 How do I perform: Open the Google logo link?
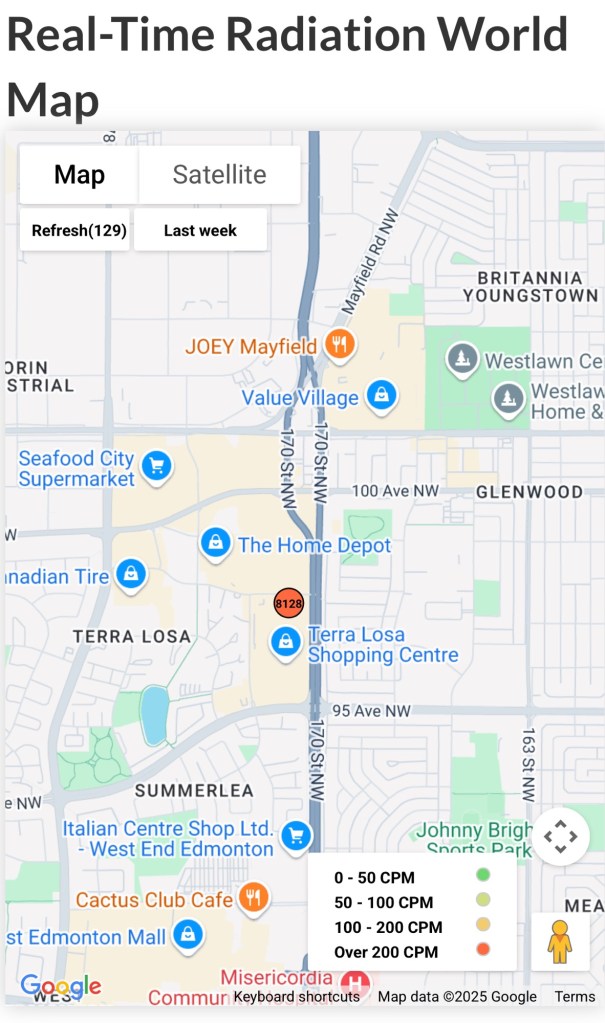point(60,987)
